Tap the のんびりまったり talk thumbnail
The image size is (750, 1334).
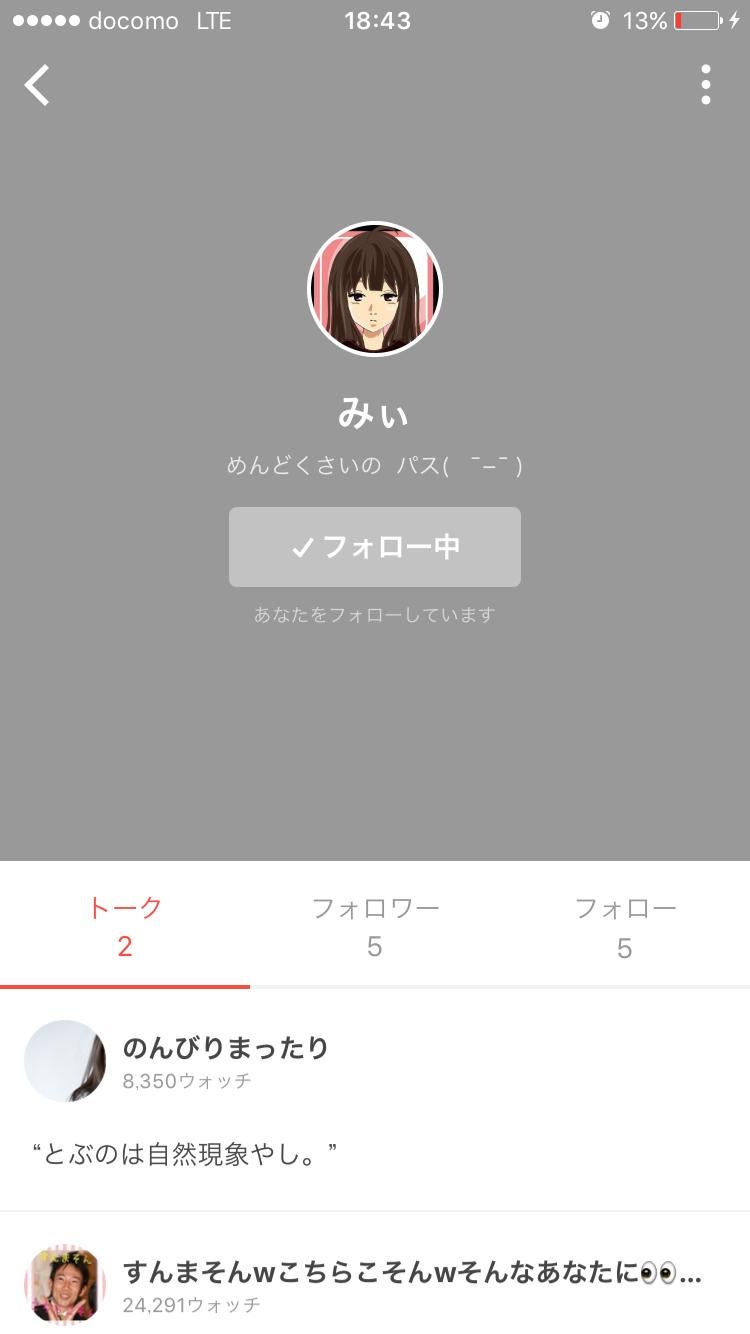click(x=65, y=1060)
